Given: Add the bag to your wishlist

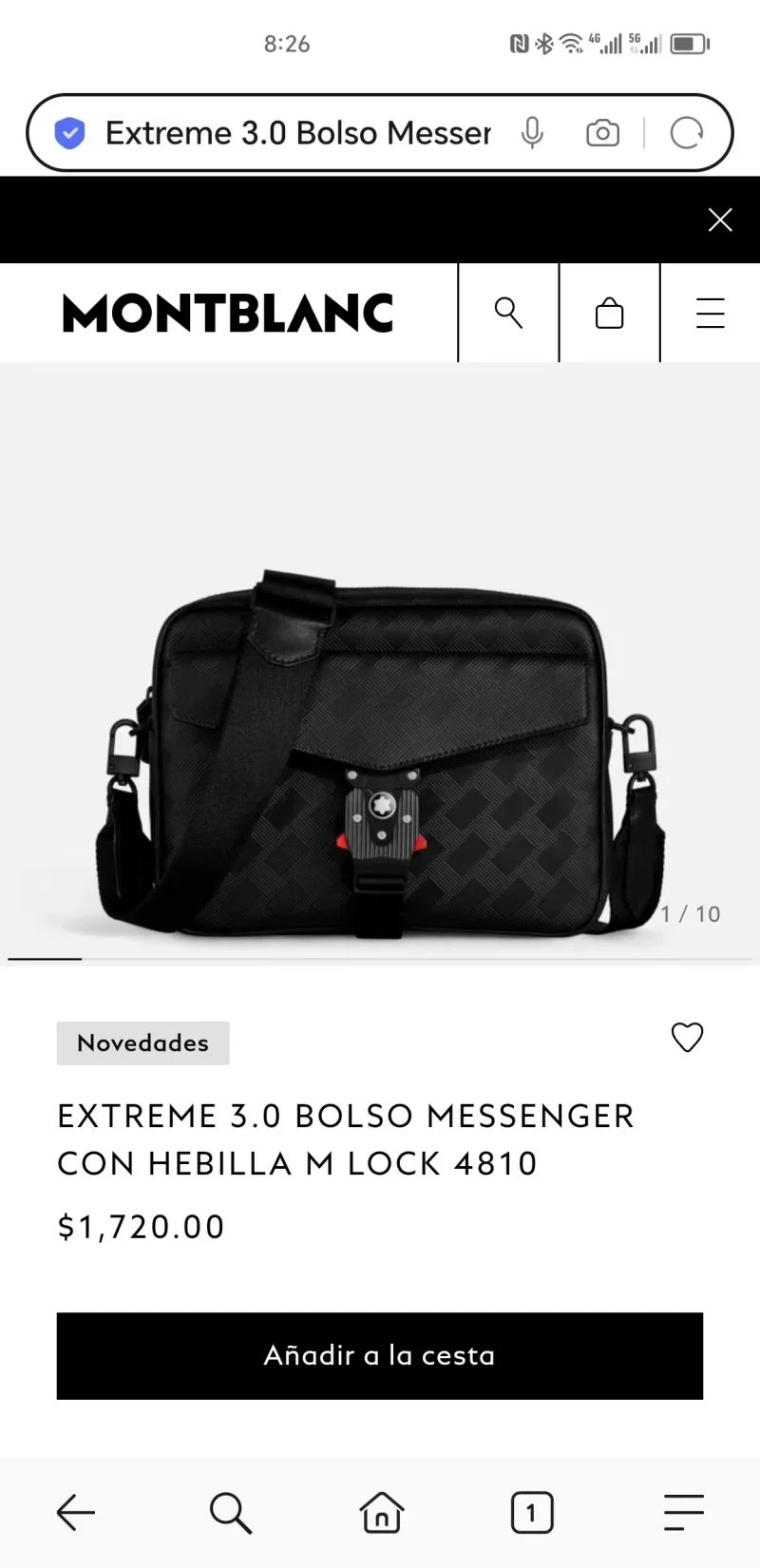Looking at the screenshot, I should tap(687, 1037).
